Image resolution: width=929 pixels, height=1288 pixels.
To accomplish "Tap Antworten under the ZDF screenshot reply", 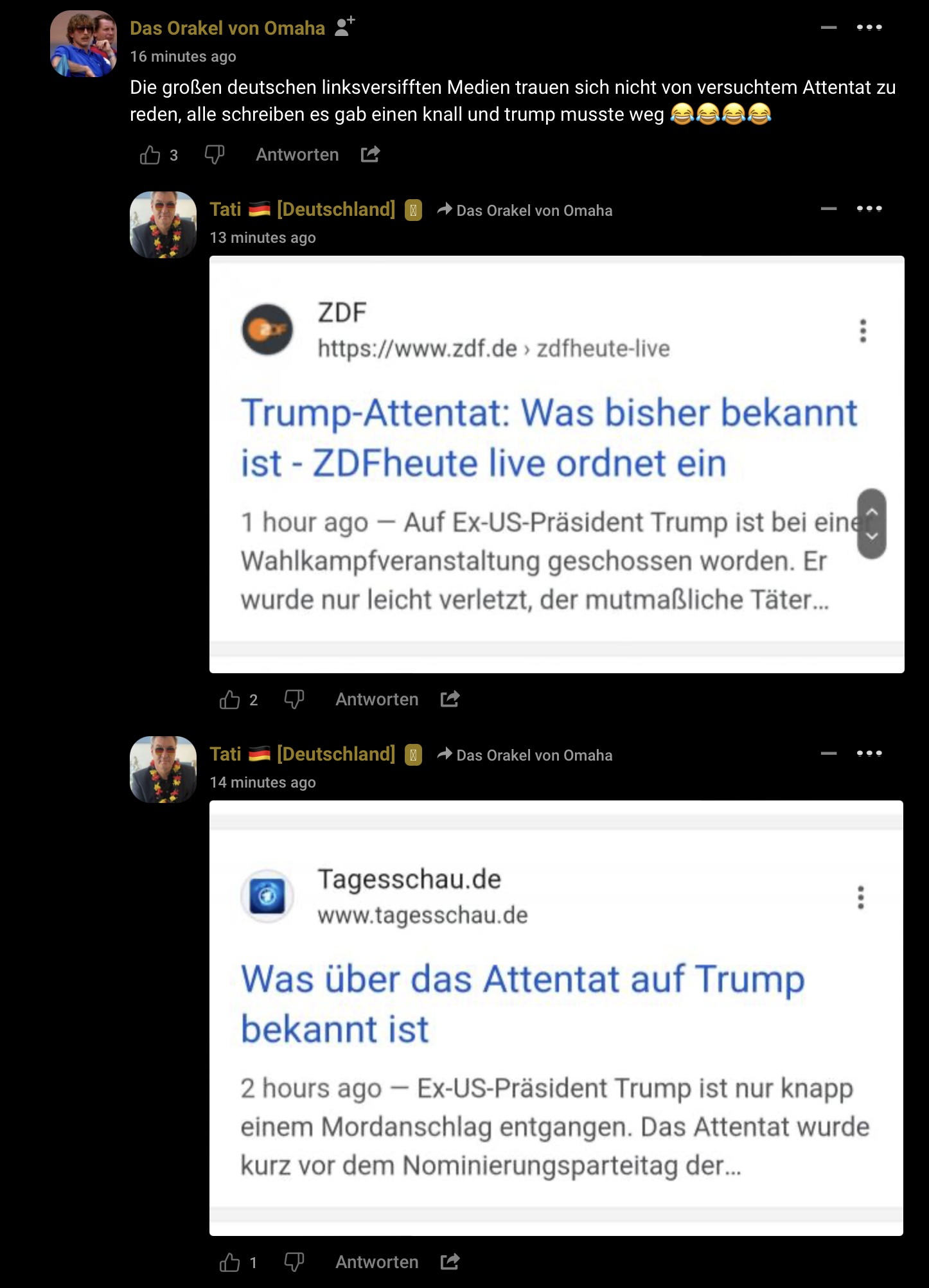I will click(376, 700).
